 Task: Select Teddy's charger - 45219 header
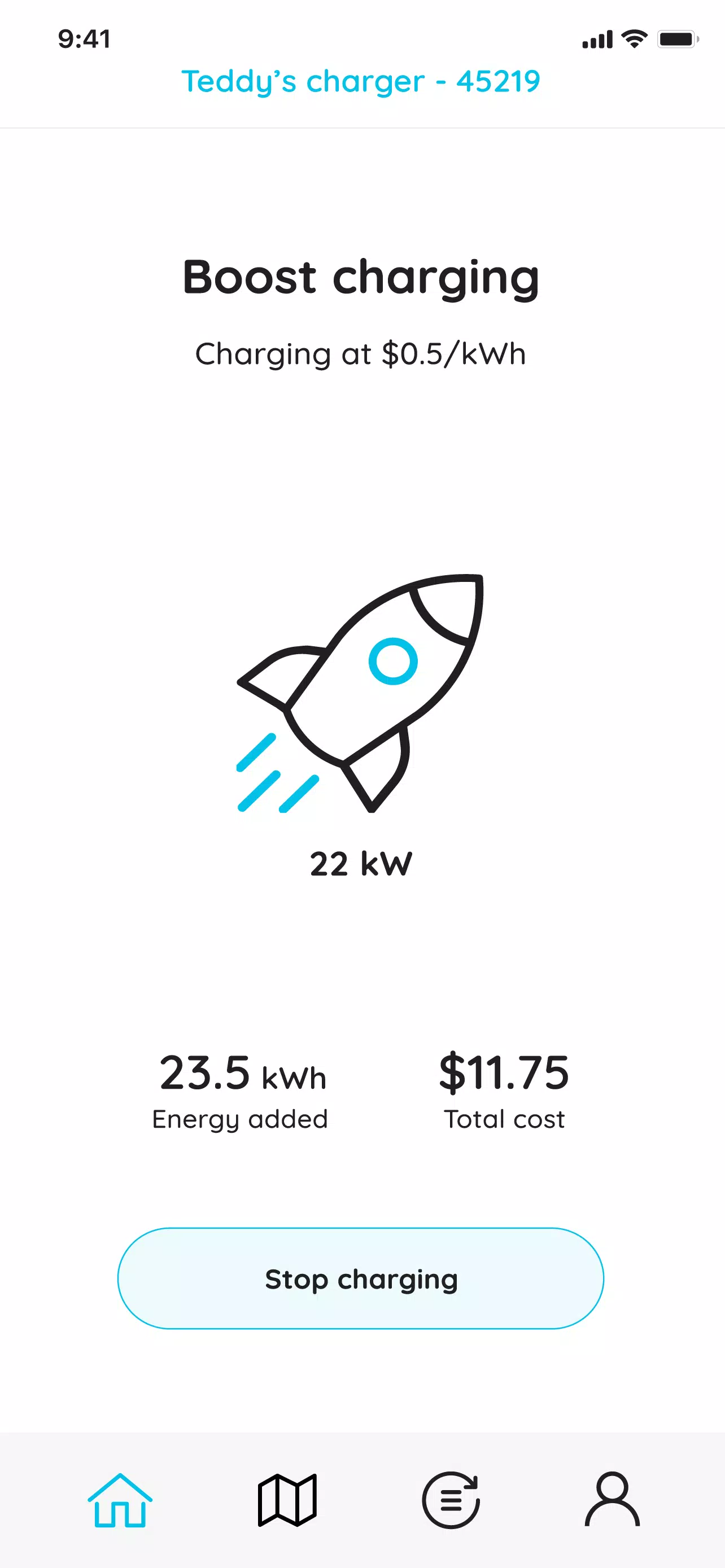[360, 81]
